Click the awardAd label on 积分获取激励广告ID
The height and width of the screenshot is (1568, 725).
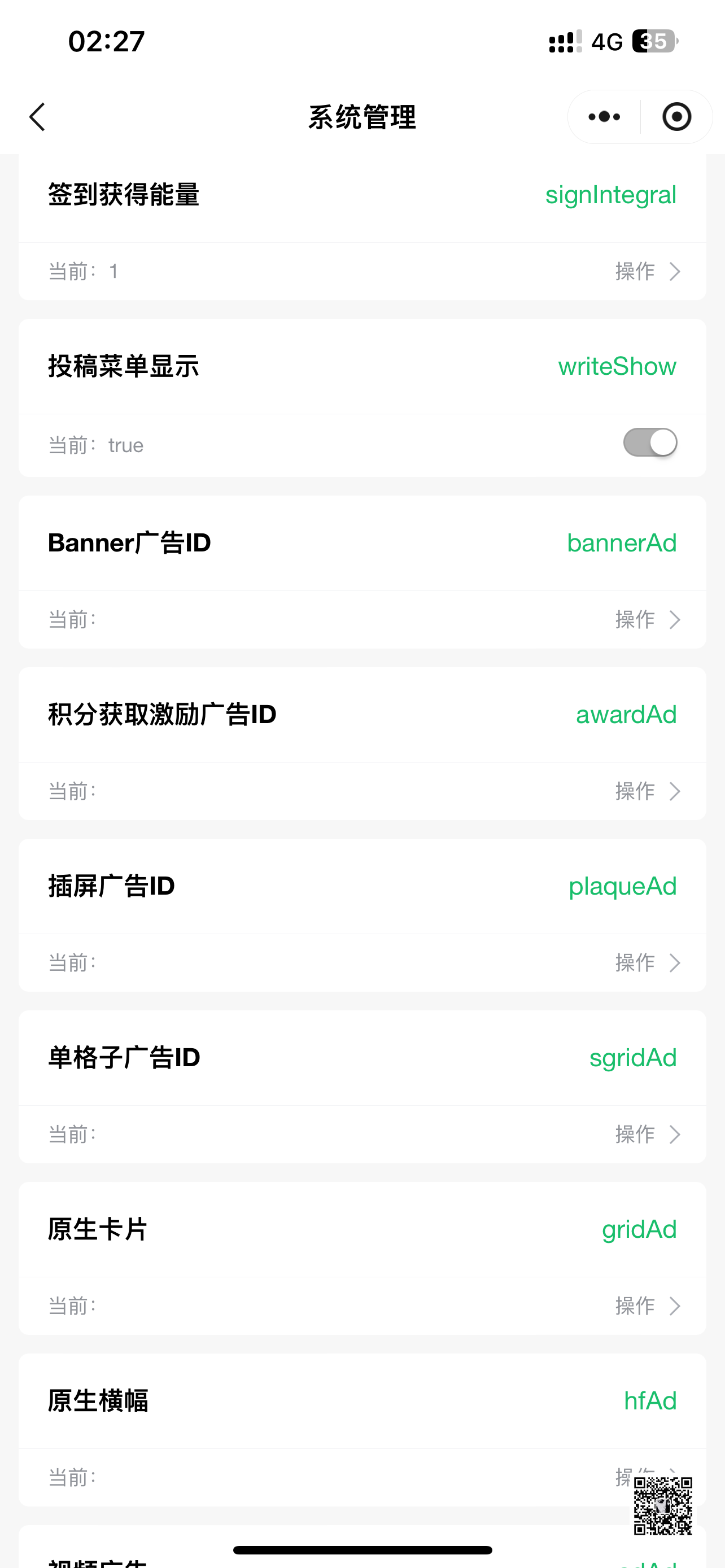click(x=625, y=715)
